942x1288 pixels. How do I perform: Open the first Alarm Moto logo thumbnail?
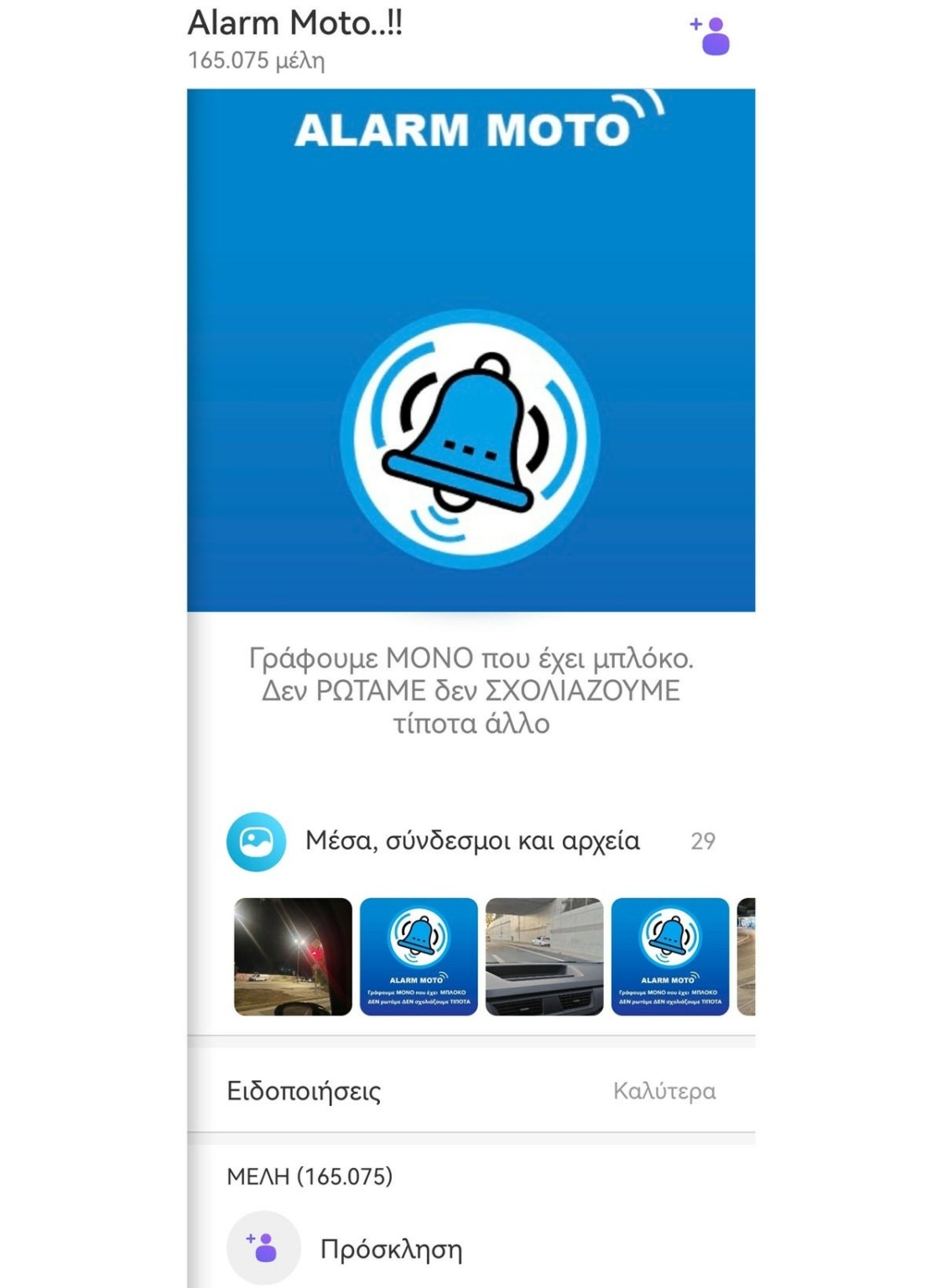419,957
